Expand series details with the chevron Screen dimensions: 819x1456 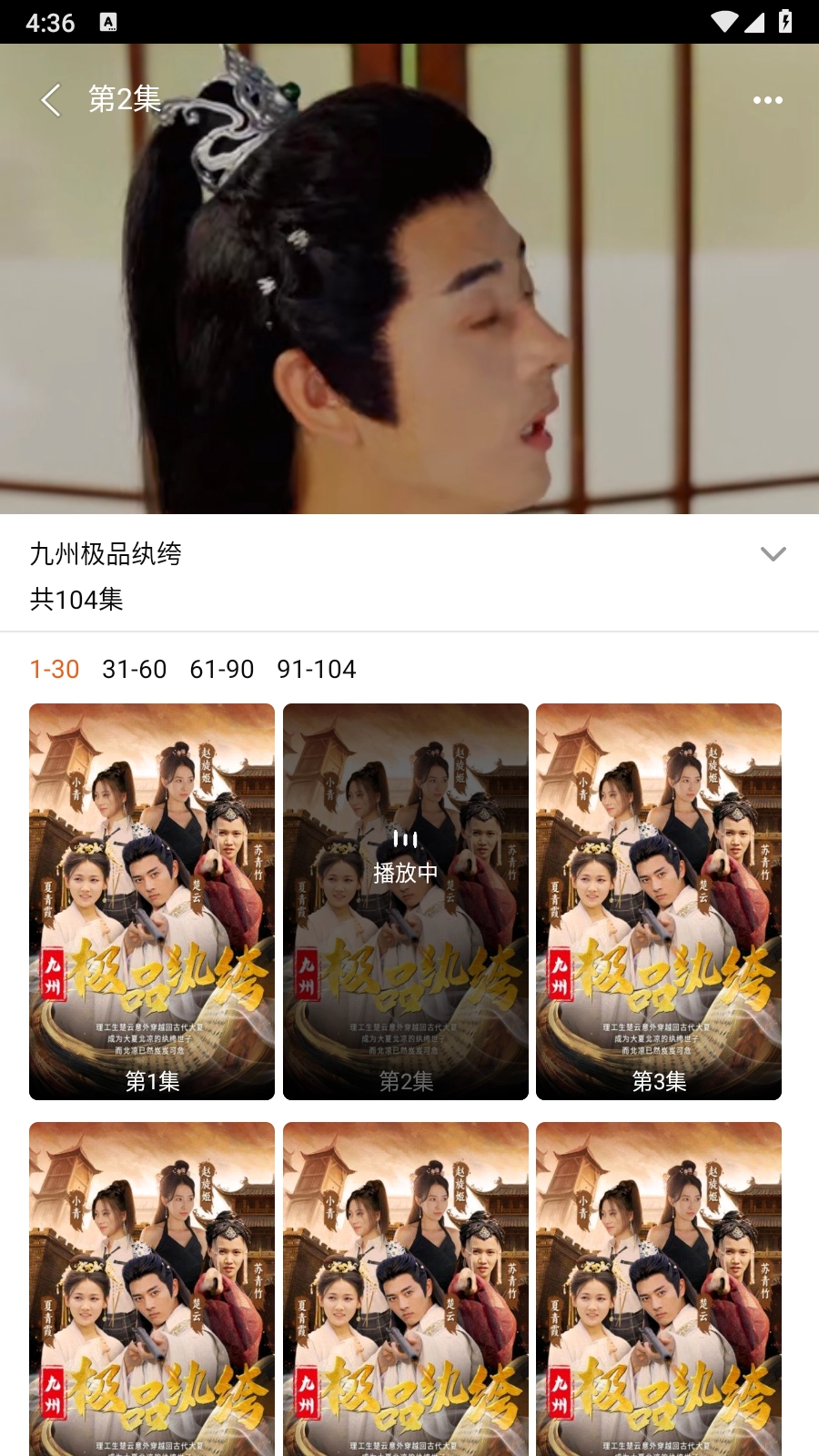(773, 553)
